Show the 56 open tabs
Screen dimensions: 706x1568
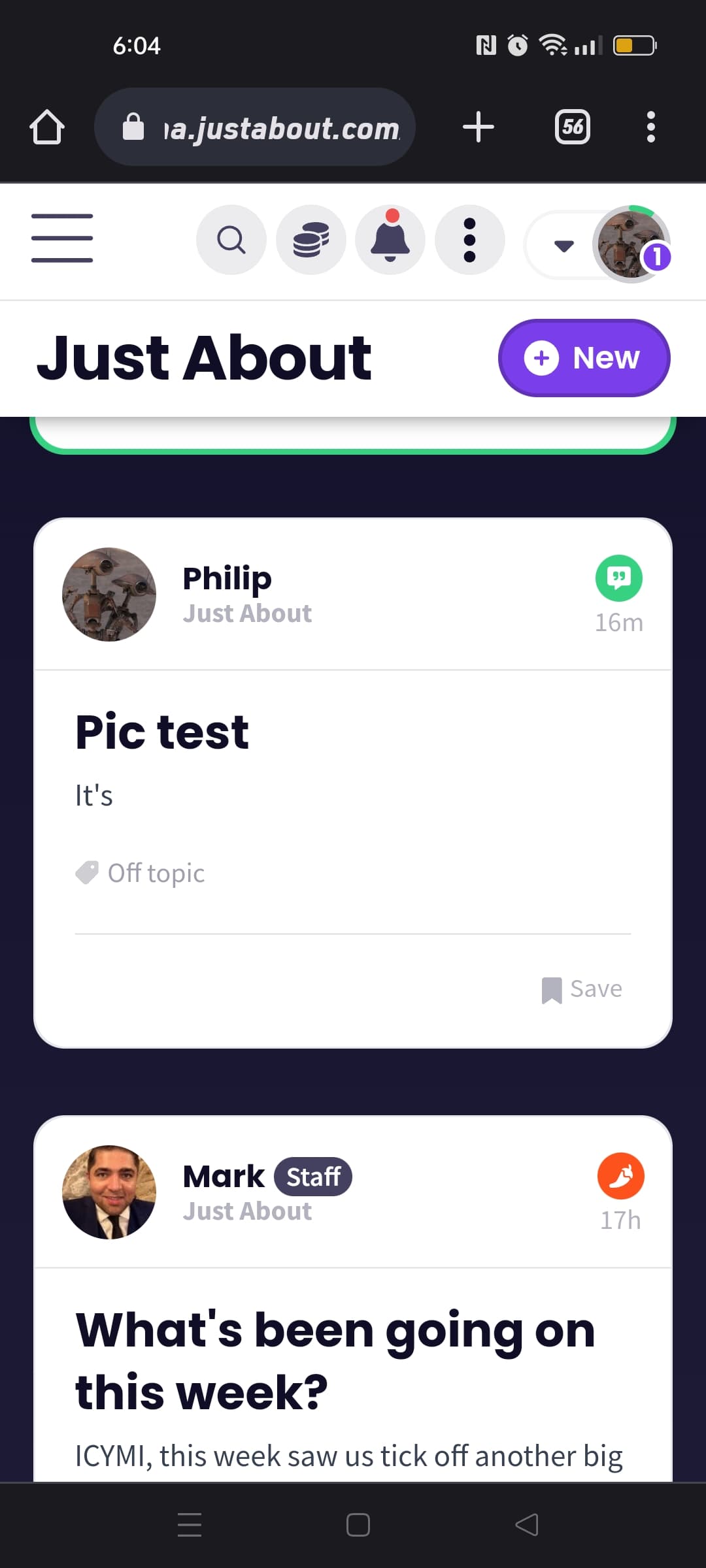pos(573,127)
